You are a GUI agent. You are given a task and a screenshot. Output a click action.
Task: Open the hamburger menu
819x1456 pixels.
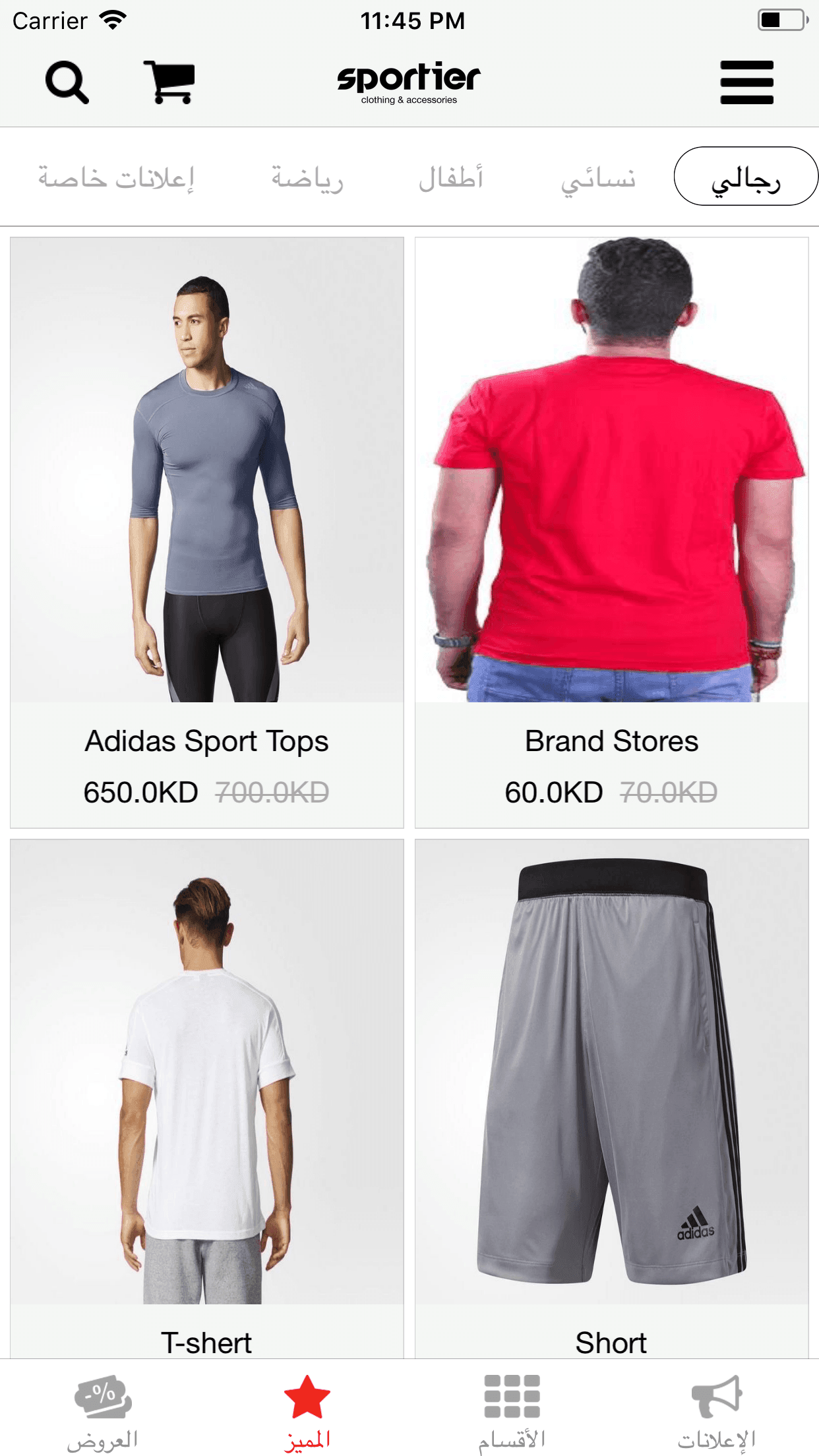[746, 82]
